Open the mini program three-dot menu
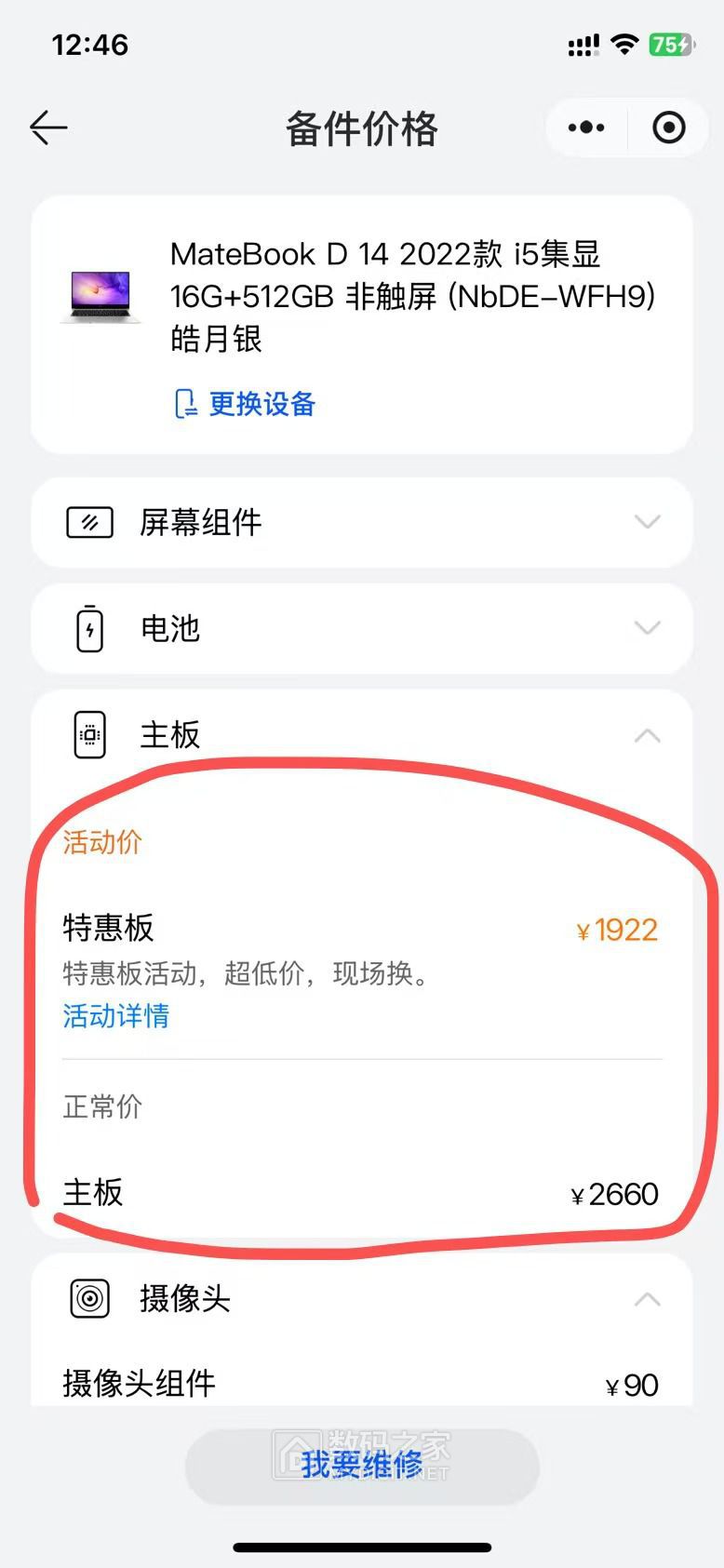The height and width of the screenshot is (1568, 724). tap(586, 127)
